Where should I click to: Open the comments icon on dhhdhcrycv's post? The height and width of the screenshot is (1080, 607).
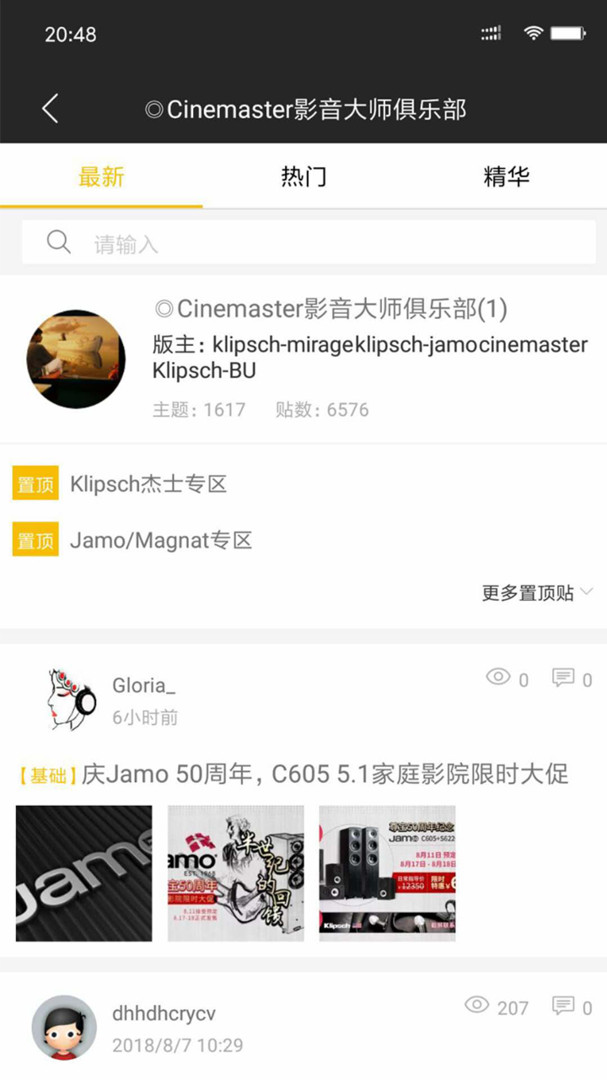[x=564, y=1006]
